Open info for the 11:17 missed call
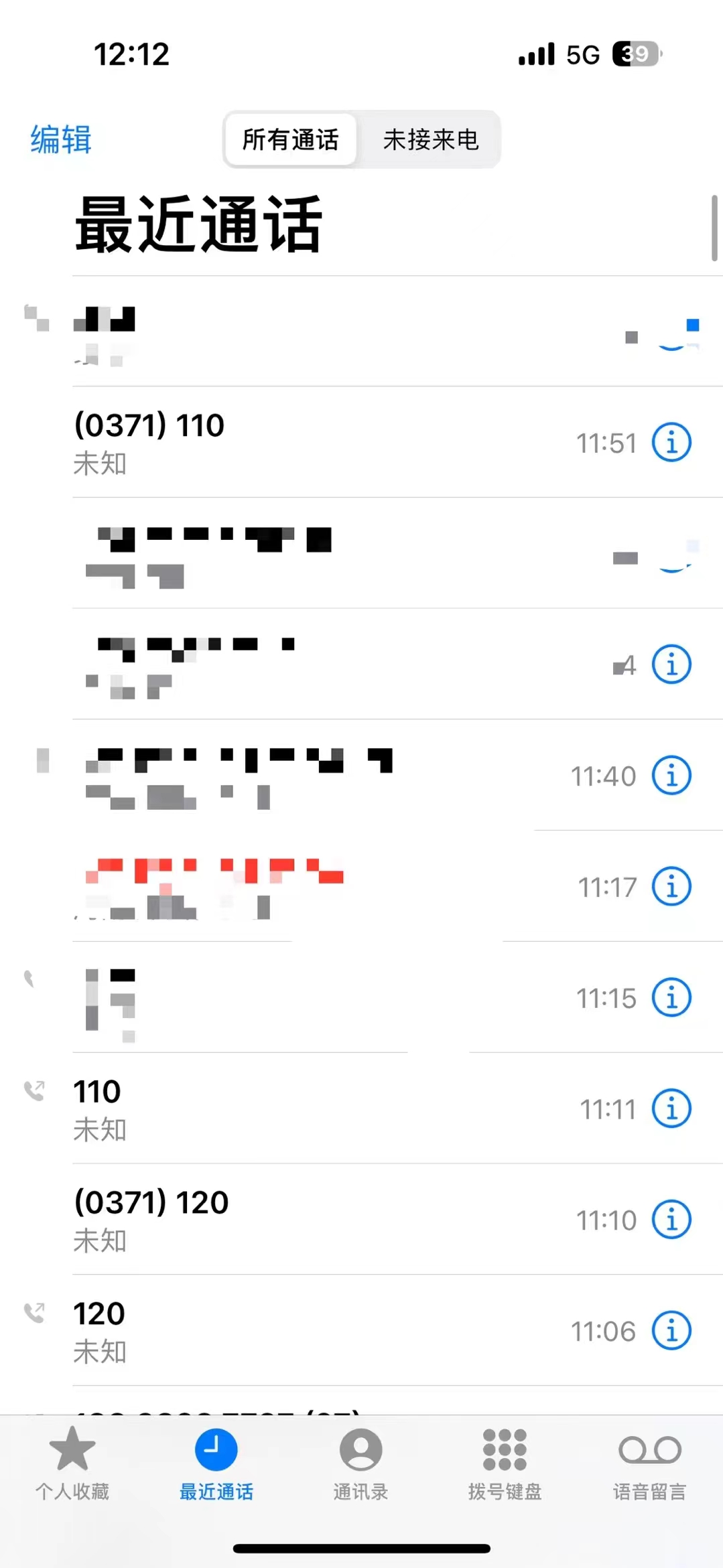 (x=671, y=886)
